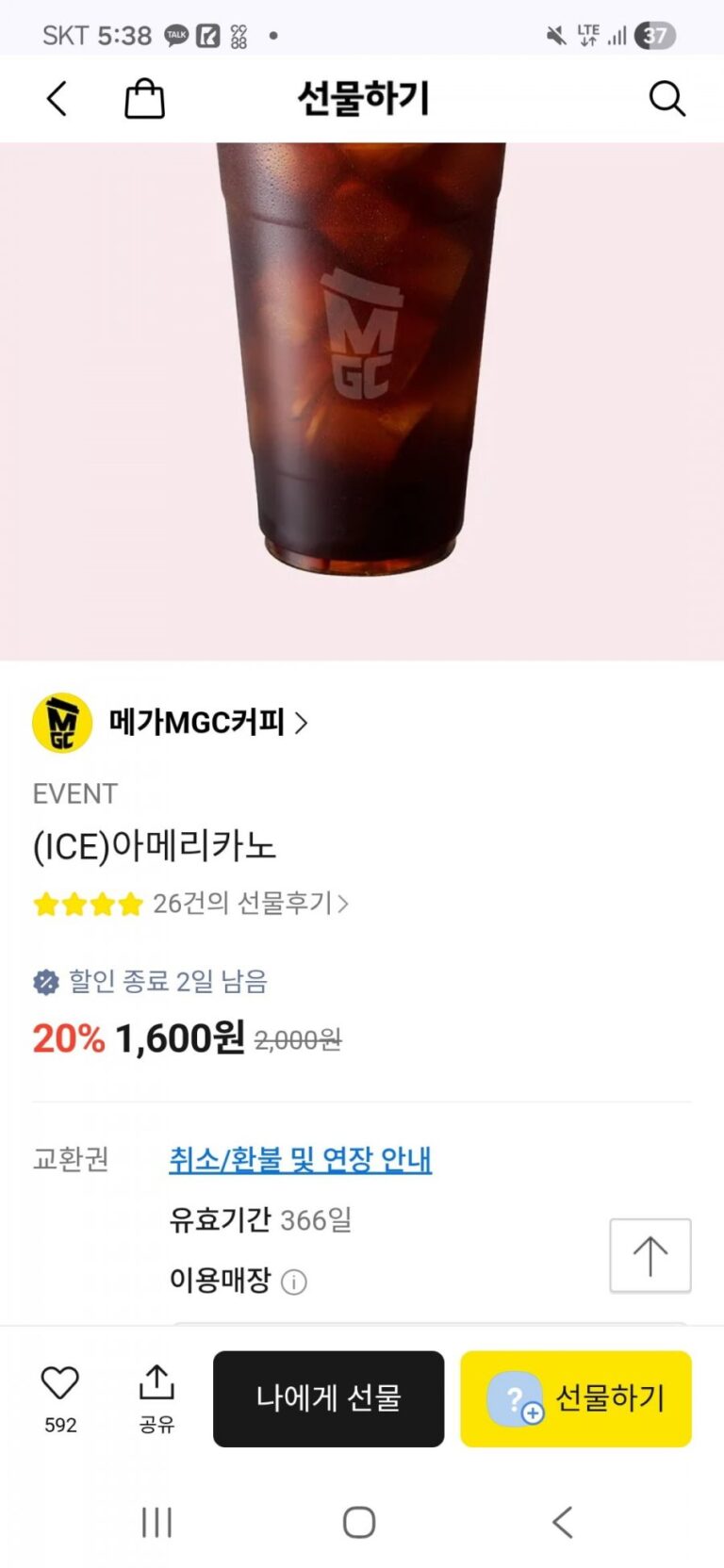Go back using the top arrow
The width and height of the screenshot is (724, 1568).
[58, 98]
